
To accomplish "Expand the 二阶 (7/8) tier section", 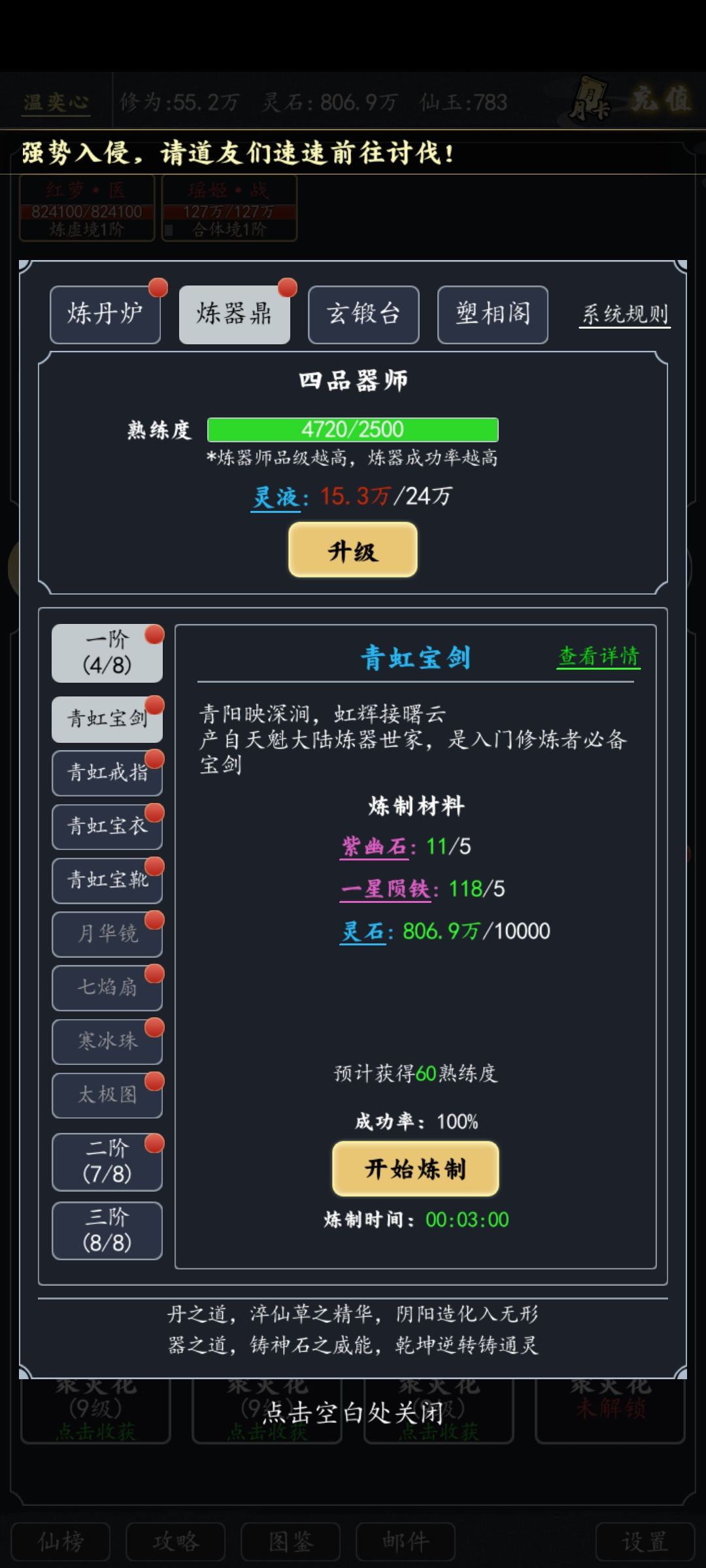I will click(107, 1163).
